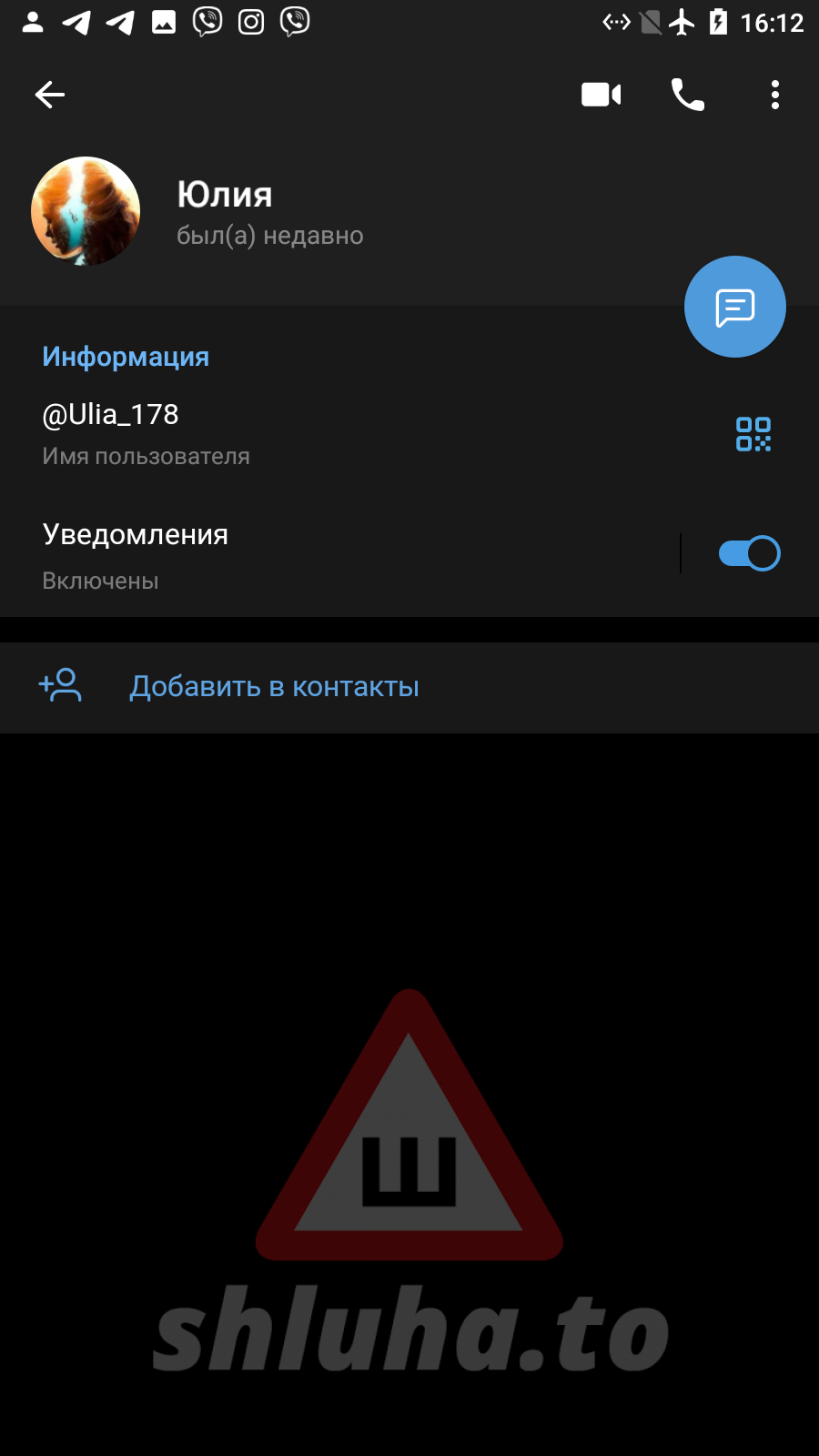Select Добавить в контакты

pos(274,687)
